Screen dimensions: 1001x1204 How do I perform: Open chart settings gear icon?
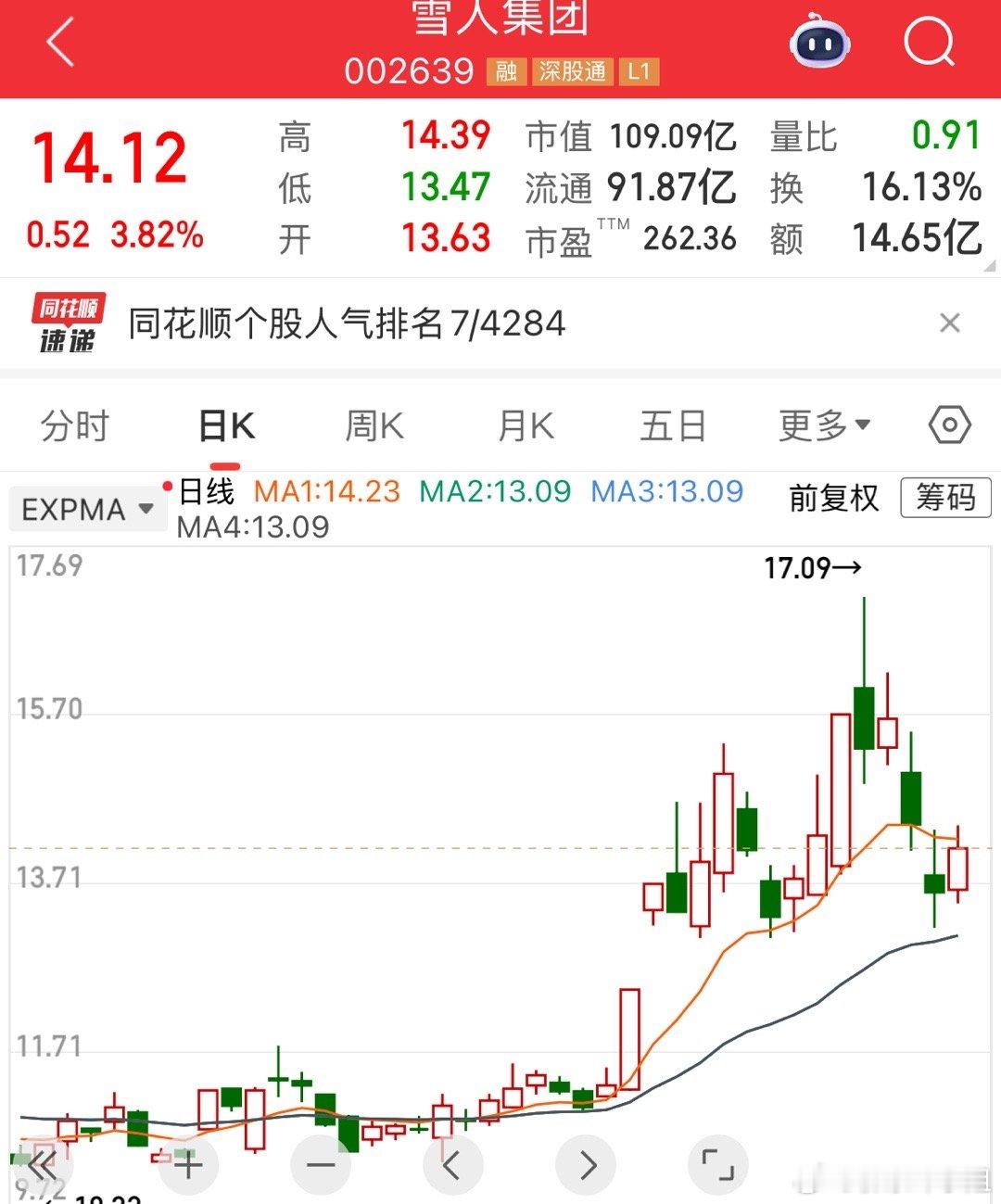tap(949, 425)
